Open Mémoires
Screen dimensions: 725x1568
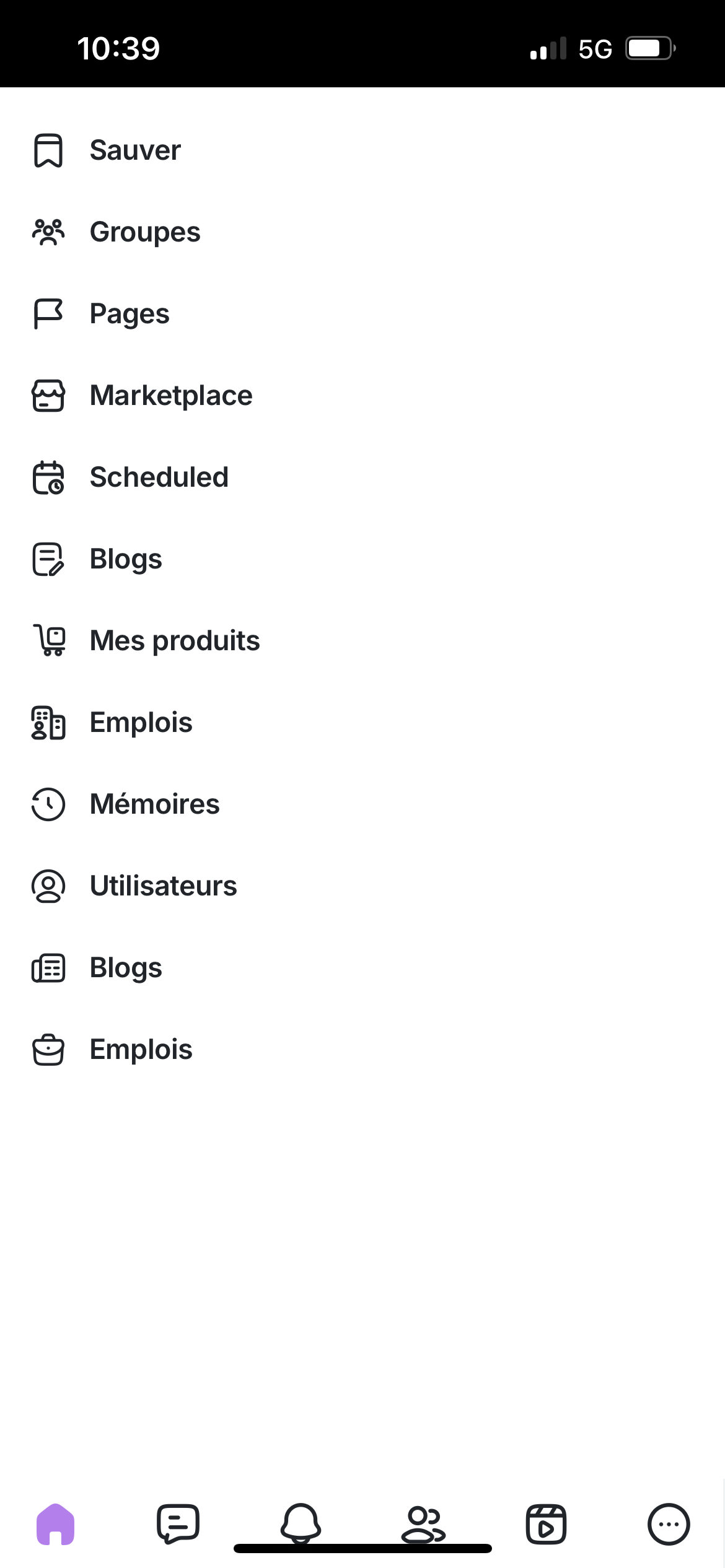tap(362, 804)
